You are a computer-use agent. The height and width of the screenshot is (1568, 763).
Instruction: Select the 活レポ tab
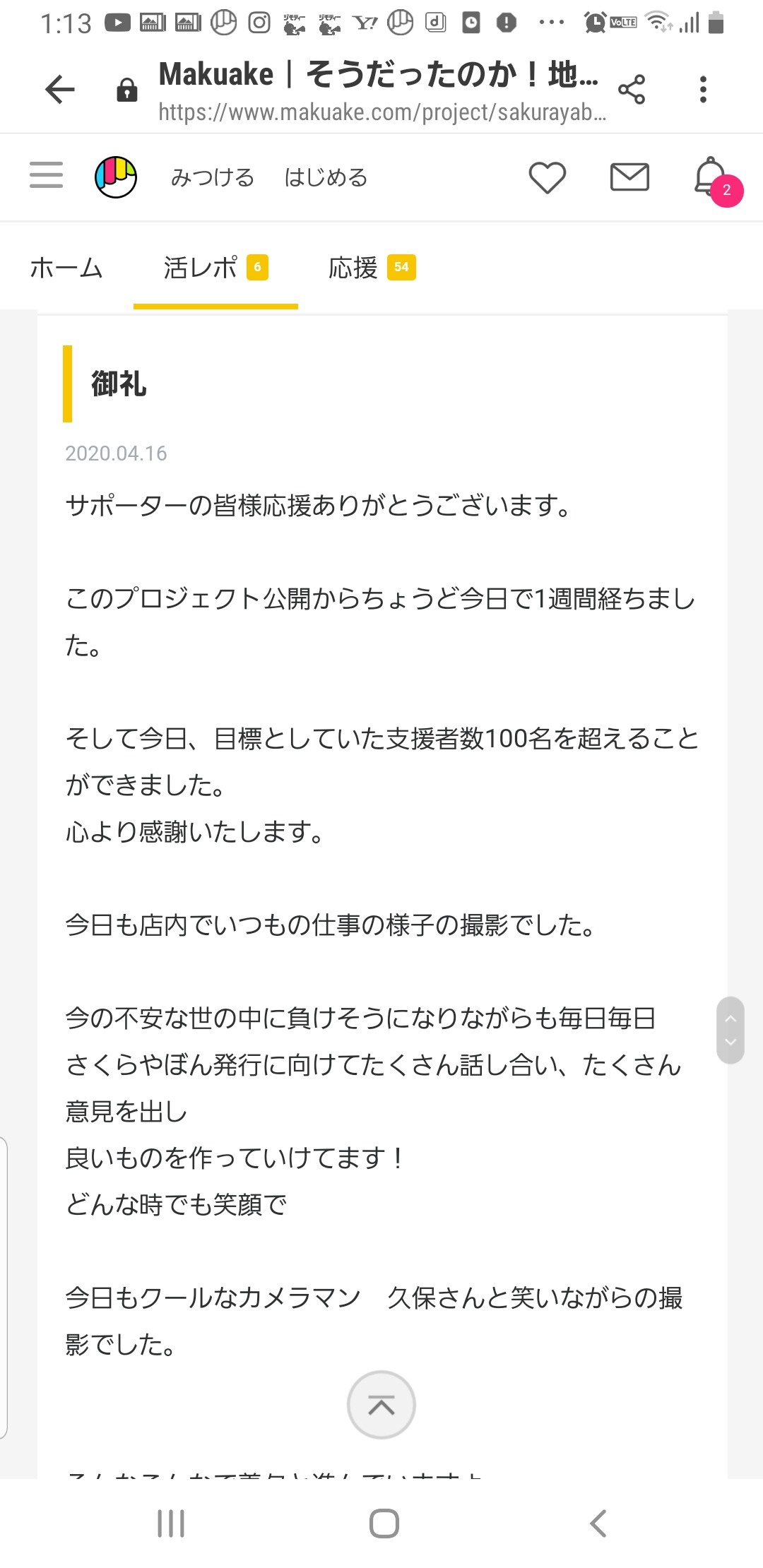coord(215,268)
